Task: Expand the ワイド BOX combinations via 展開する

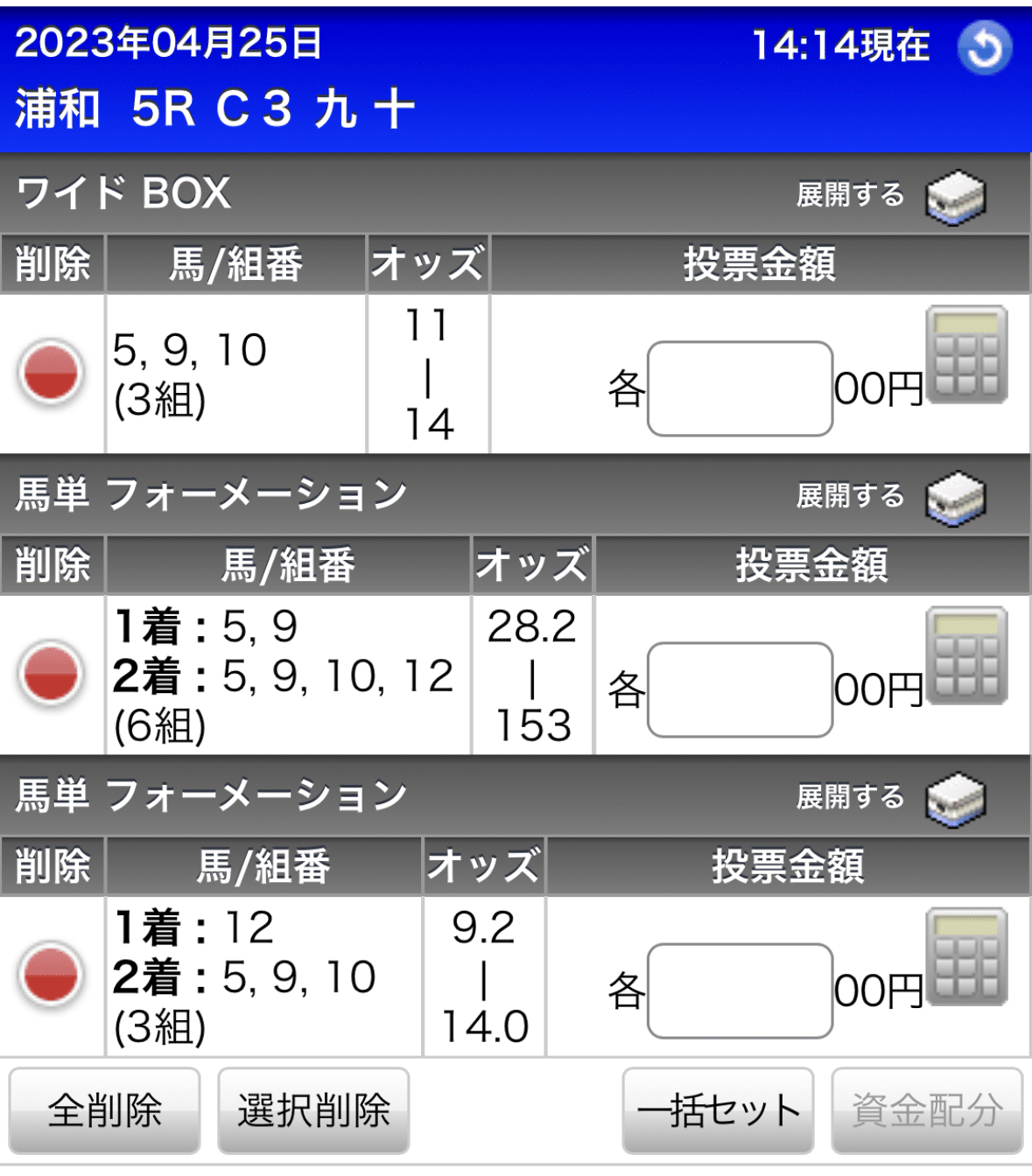Action: (851, 195)
